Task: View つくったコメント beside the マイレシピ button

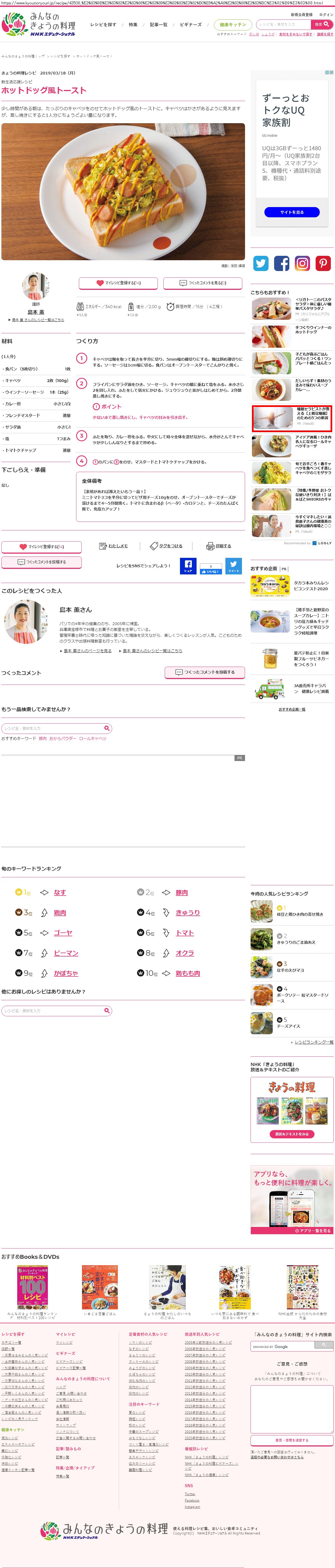Action: (x=203, y=283)
